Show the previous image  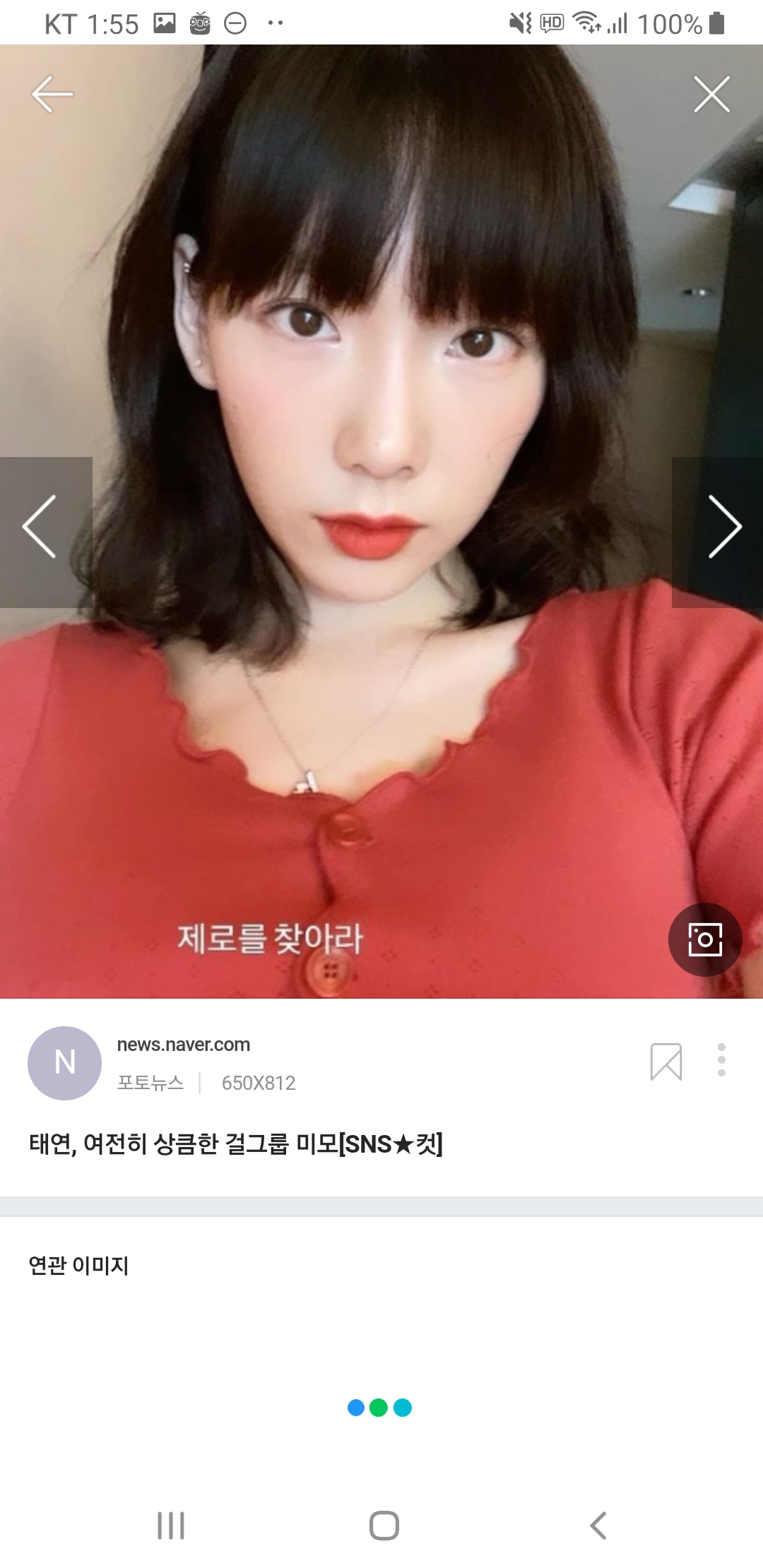(41, 528)
